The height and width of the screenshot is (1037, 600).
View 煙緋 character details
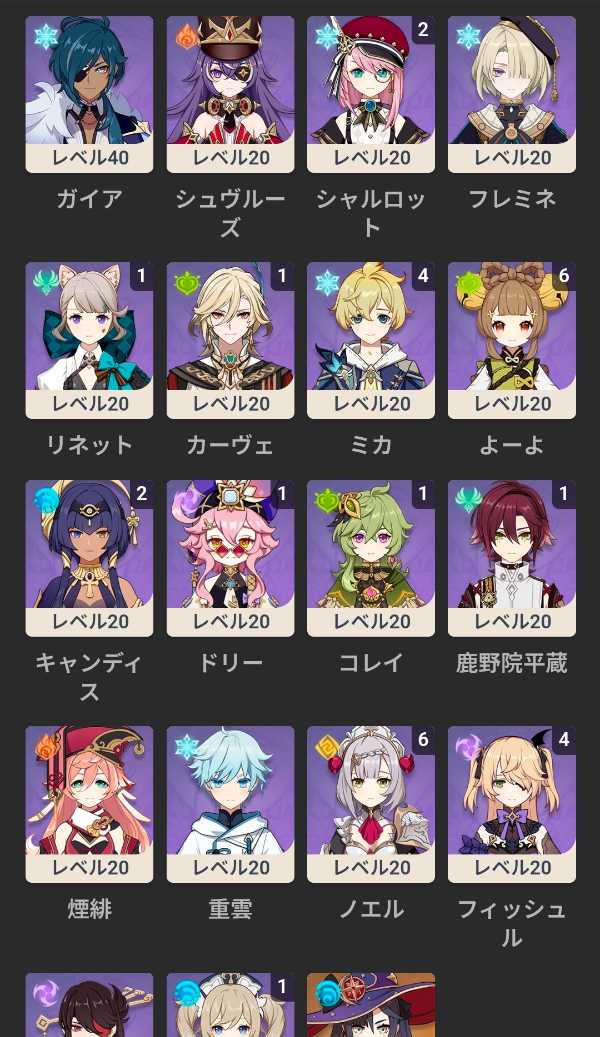pyautogui.click(x=89, y=804)
